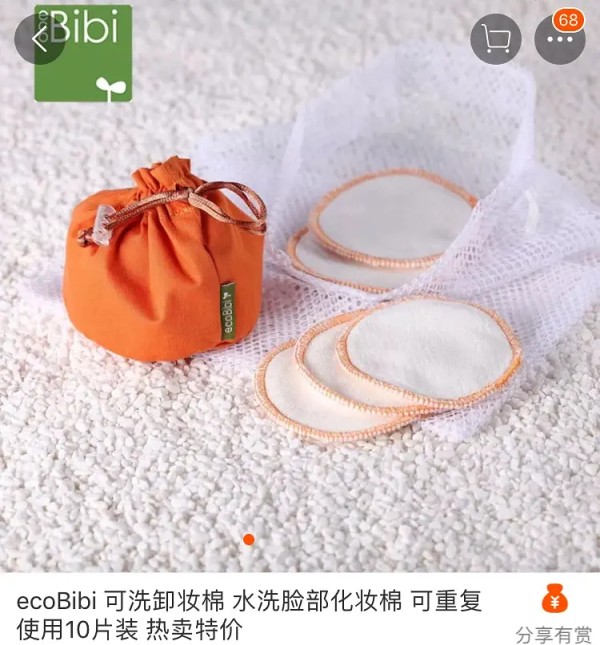Open the overflow menu with the 68 badge
The height and width of the screenshot is (645, 600).
pyautogui.click(x=559, y=40)
